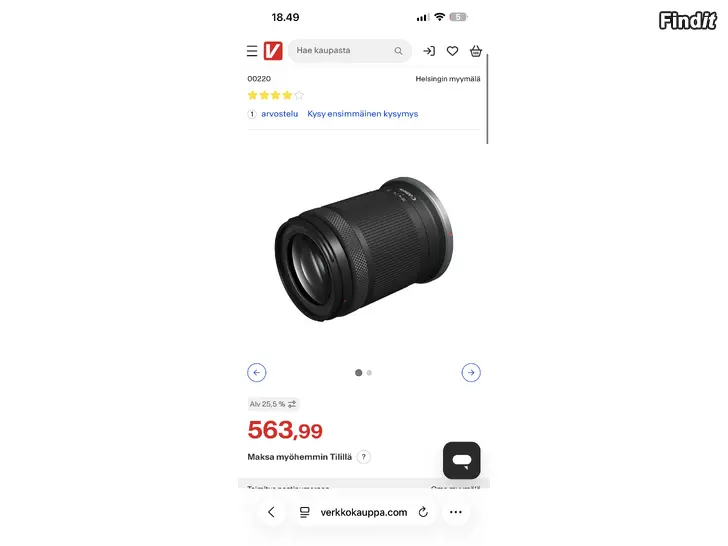This screenshot has height=546, width=728.
Task: Show the previous product image
Action: point(257,373)
